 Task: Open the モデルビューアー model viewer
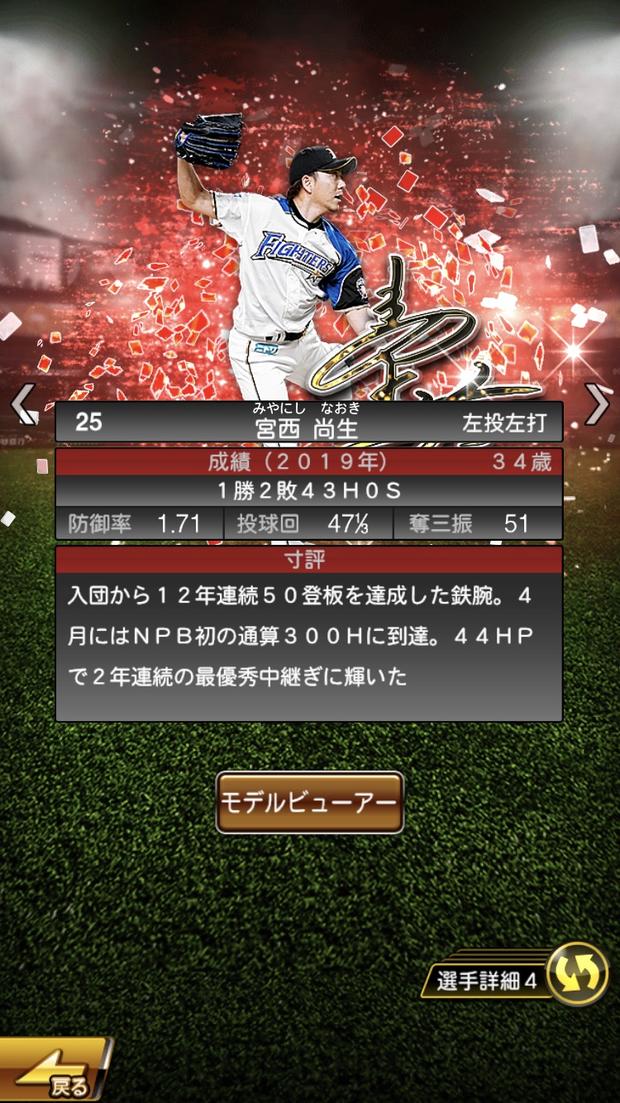[x=309, y=802]
